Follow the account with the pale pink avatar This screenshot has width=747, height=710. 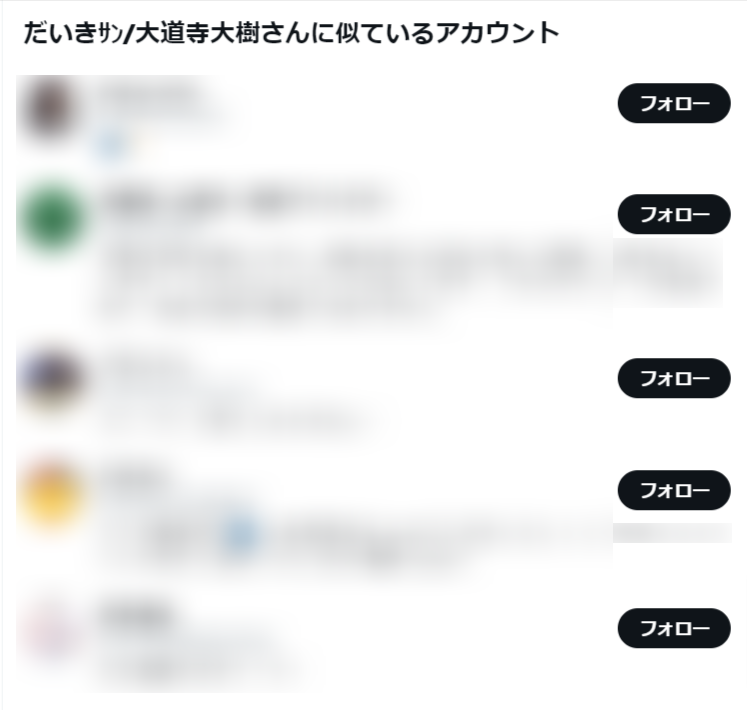click(x=673, y=628)
